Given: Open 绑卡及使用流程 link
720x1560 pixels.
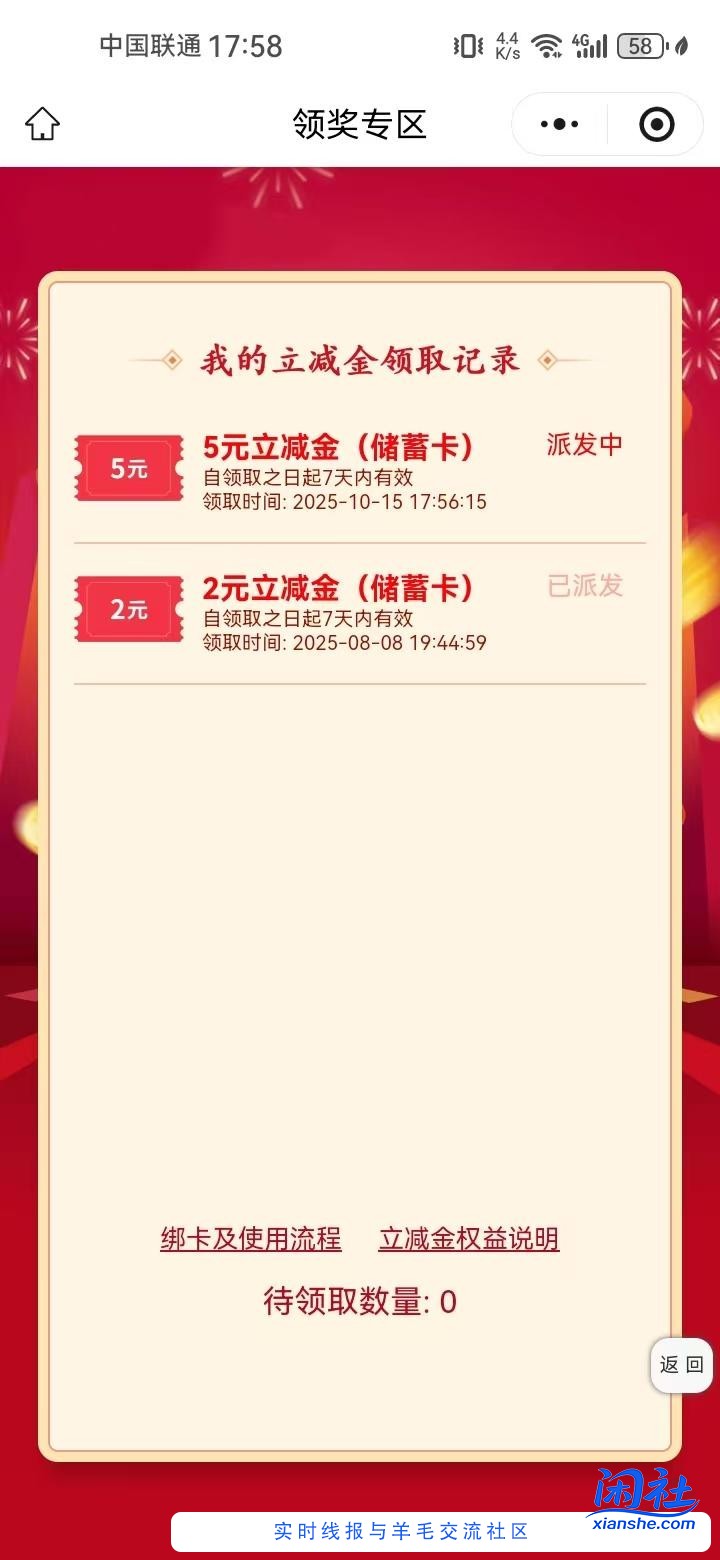Looking at the screenshot, I should tap(249, 1239).
